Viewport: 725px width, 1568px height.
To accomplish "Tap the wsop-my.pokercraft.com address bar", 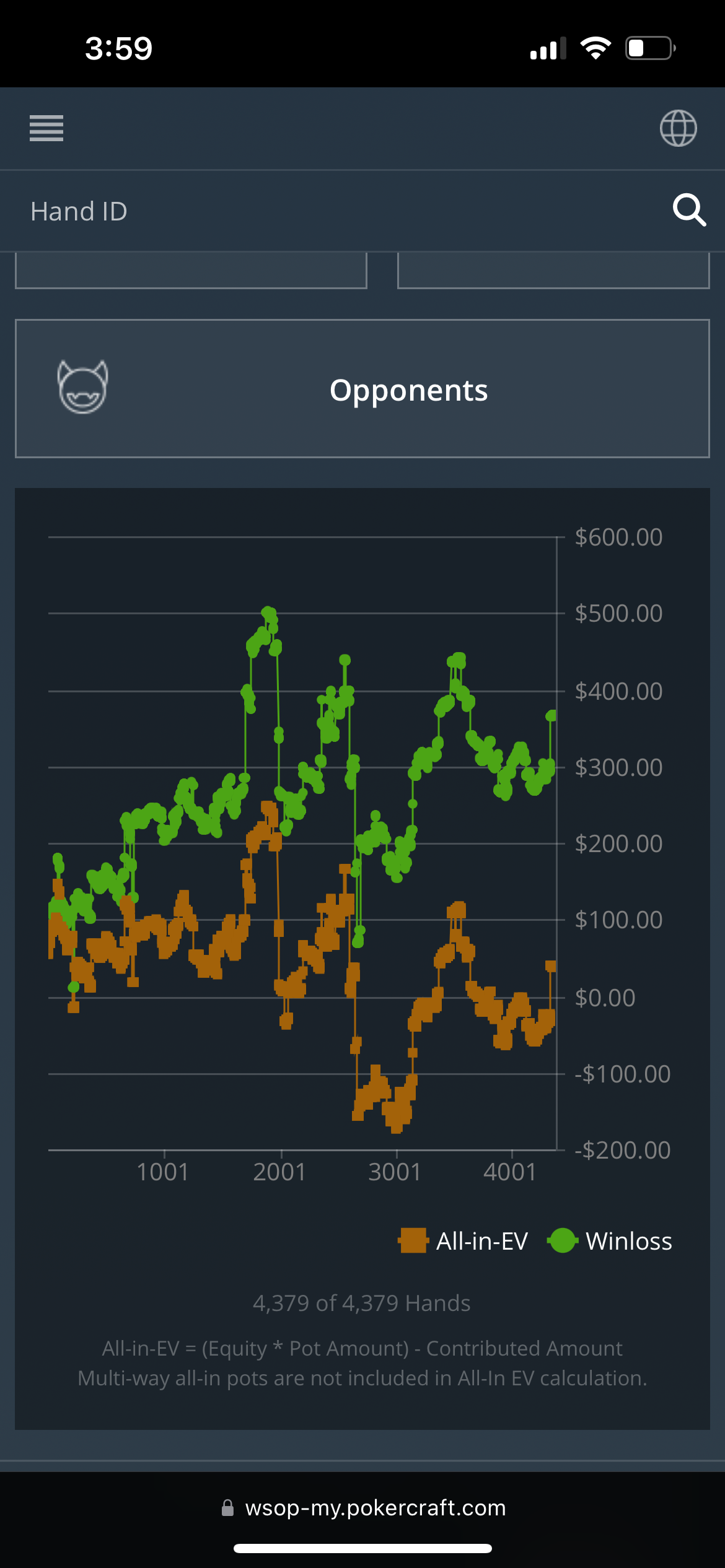I will click(x=363, y=1507).
